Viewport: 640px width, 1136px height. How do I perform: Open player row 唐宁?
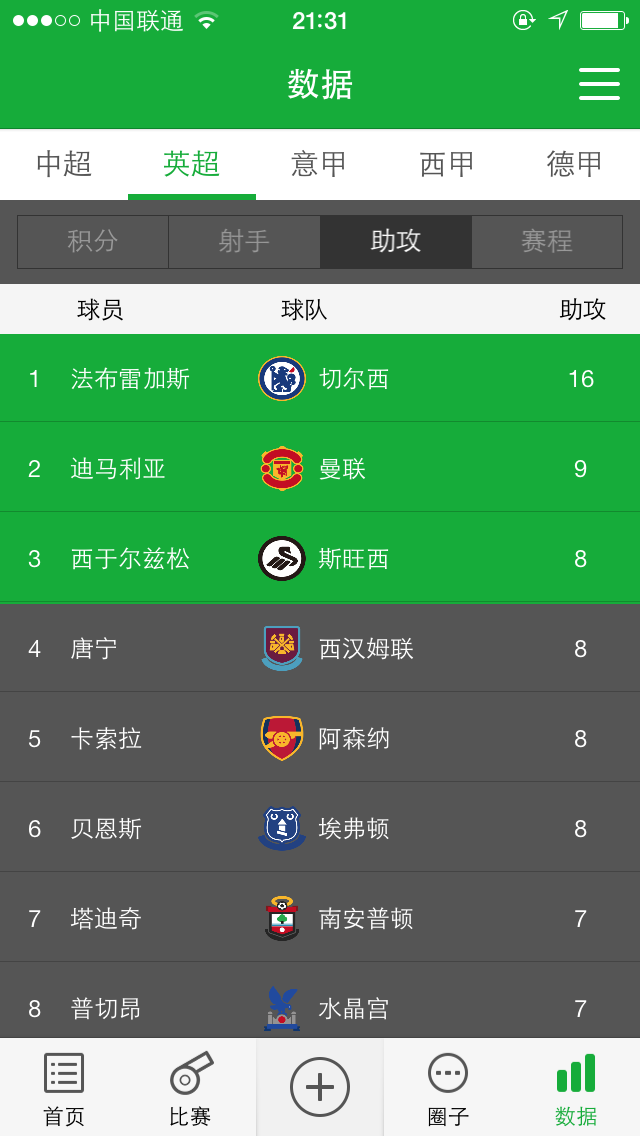pos(320,648)
